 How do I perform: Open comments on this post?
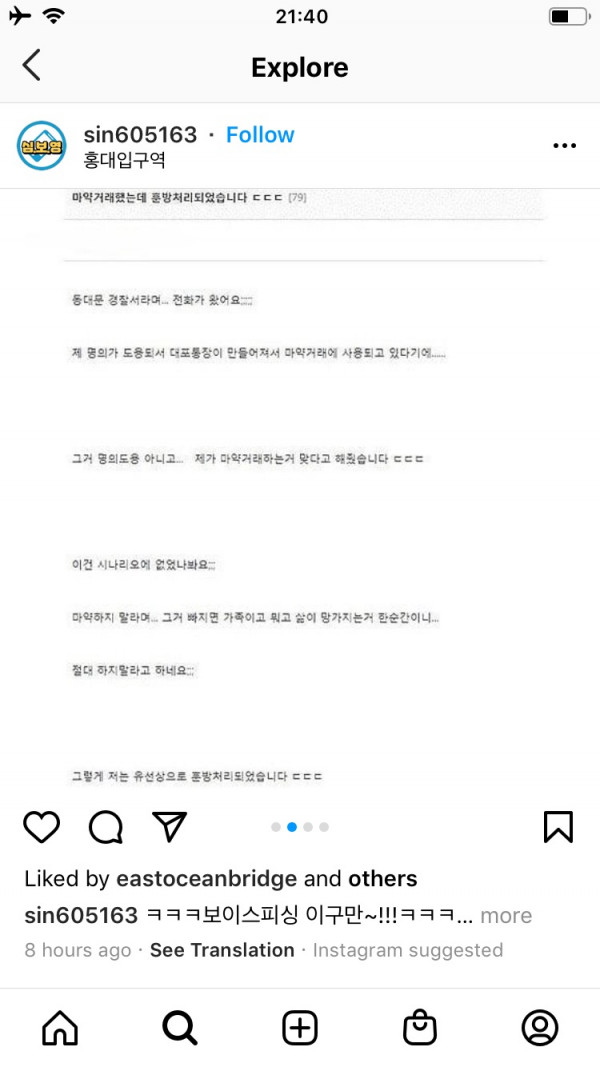105,826
